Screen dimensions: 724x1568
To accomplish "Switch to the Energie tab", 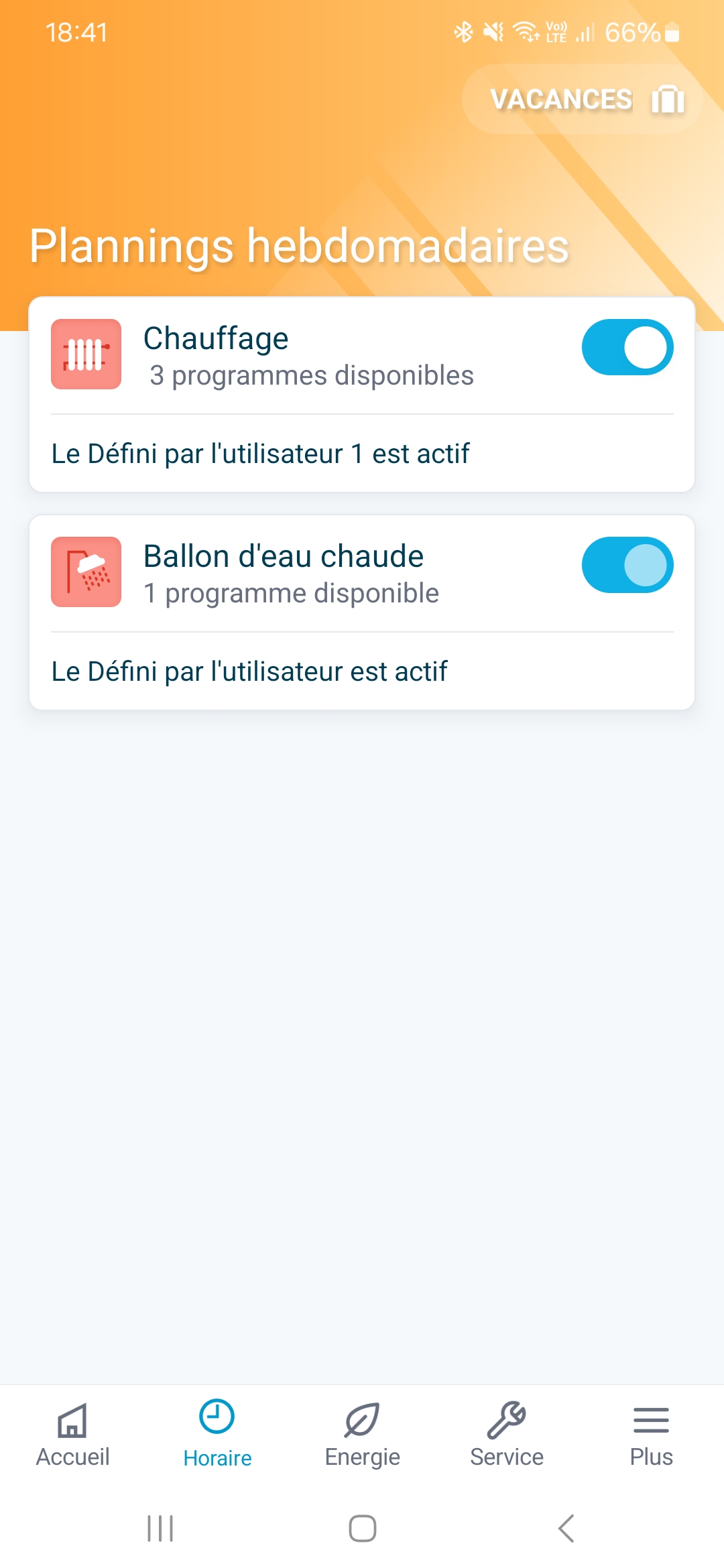I will point(362,1435).
